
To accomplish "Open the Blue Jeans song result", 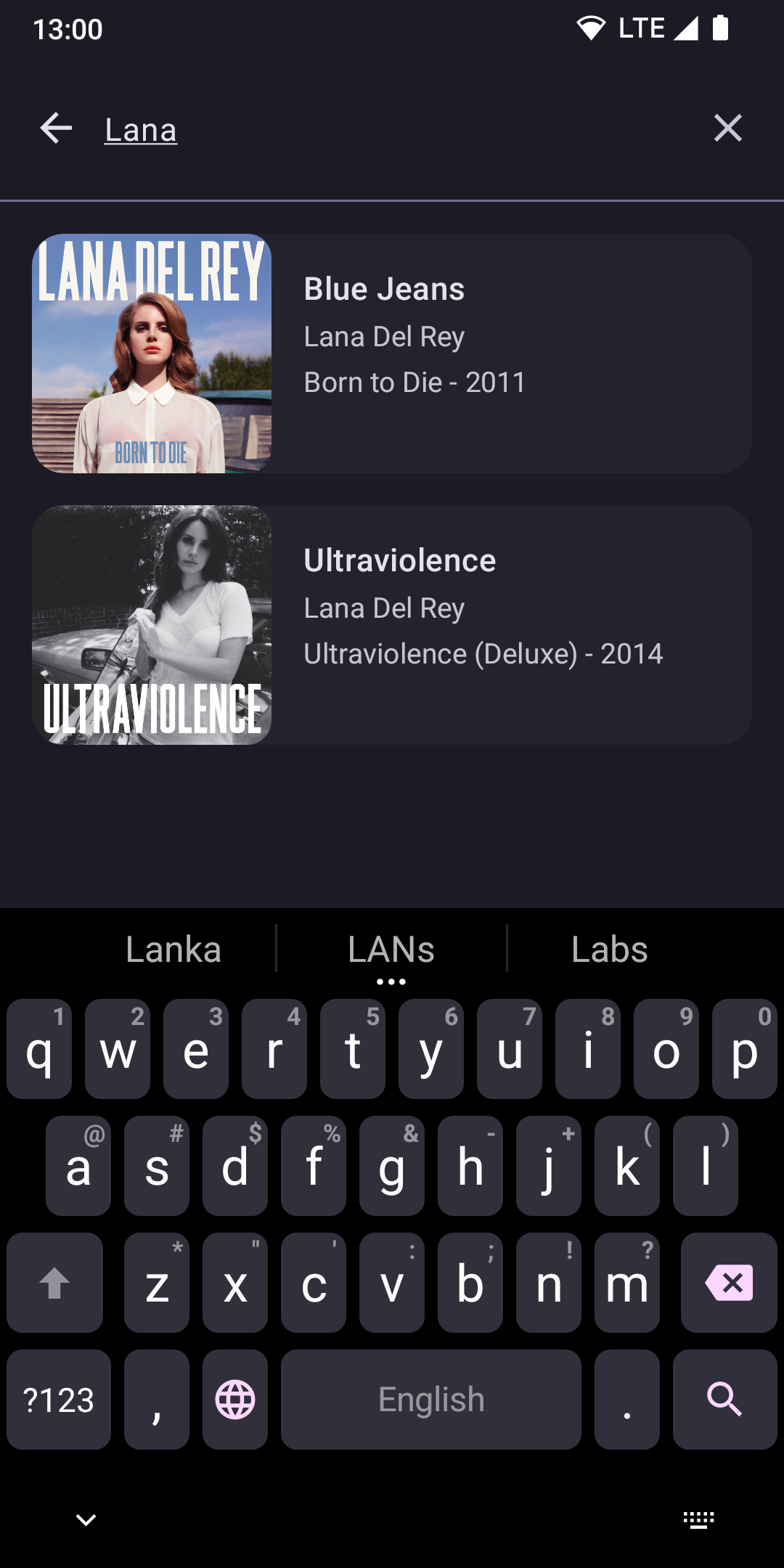I will [392, 354].
